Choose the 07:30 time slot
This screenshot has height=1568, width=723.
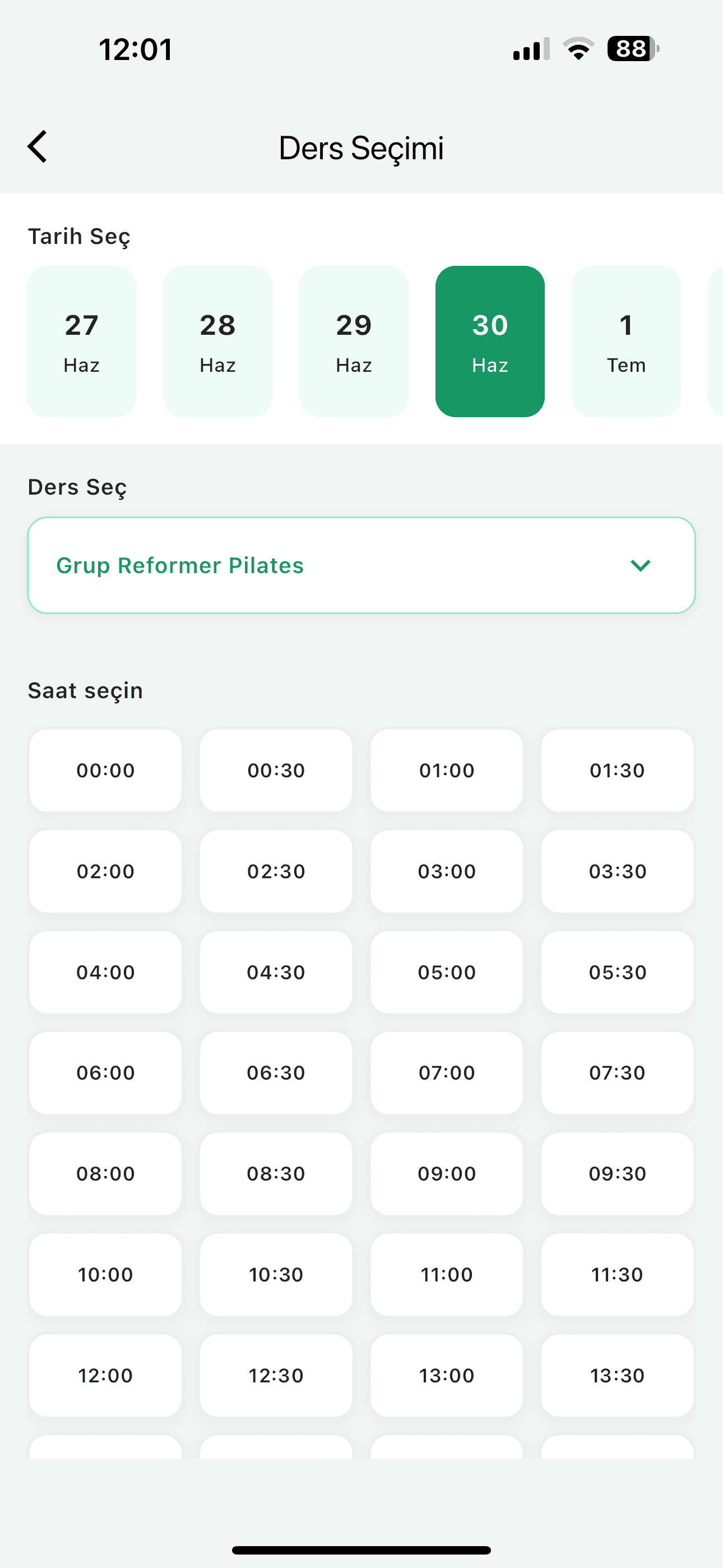pos(617,1072)
